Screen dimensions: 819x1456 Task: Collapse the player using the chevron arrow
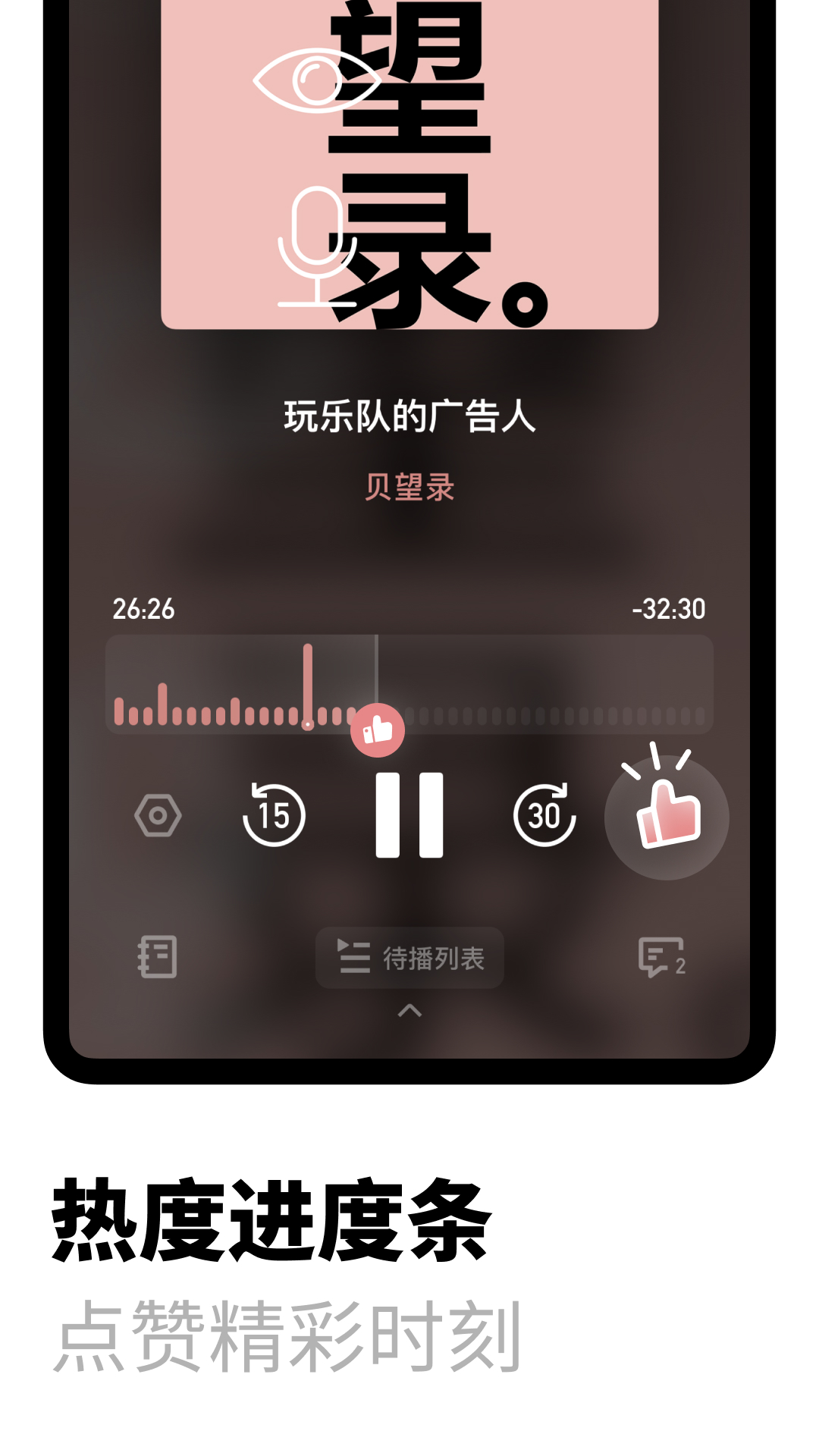click(409, 1012)
